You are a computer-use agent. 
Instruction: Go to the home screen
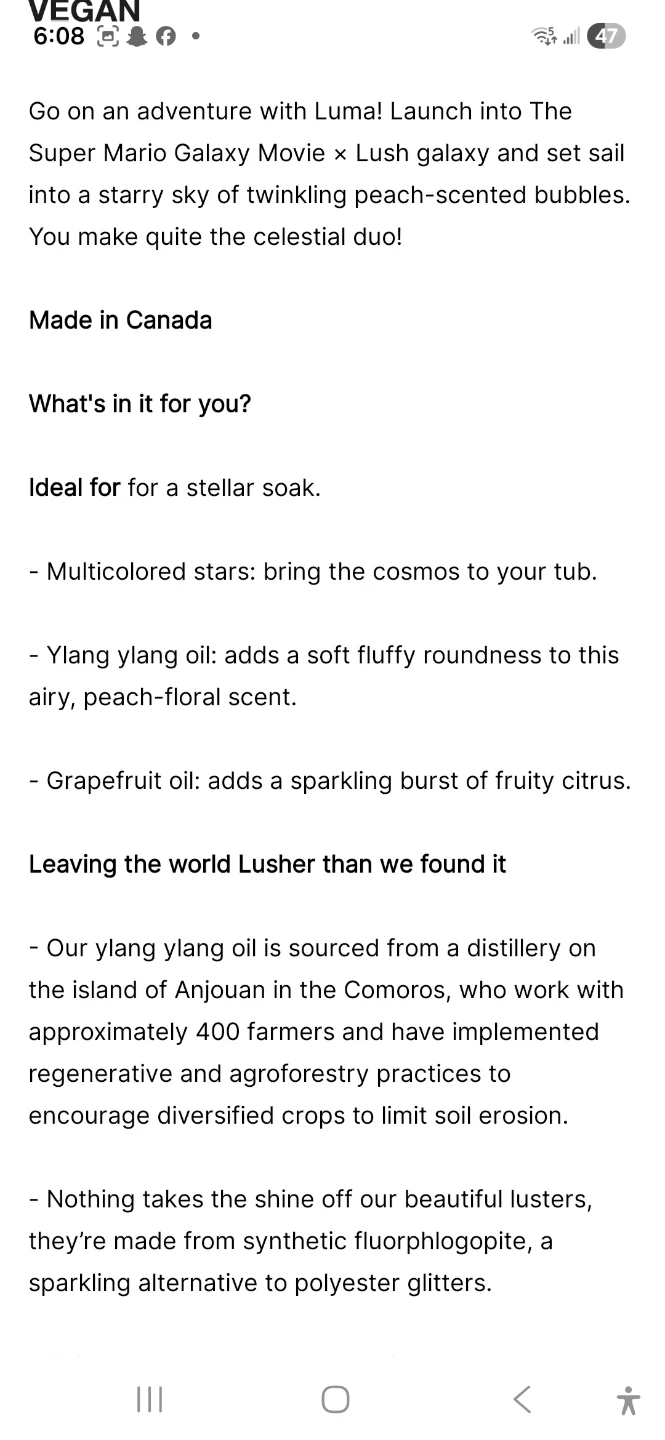335,1399
